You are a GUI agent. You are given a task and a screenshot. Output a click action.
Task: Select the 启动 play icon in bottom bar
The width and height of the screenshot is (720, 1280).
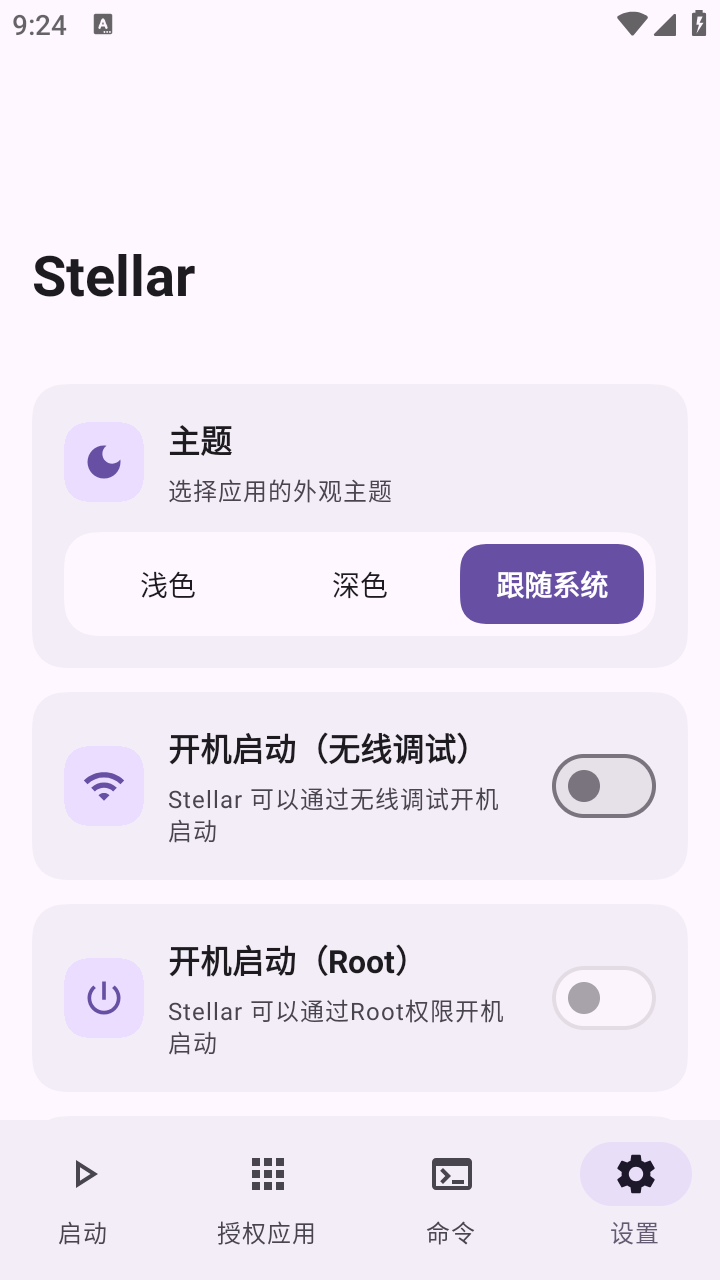84,1174
